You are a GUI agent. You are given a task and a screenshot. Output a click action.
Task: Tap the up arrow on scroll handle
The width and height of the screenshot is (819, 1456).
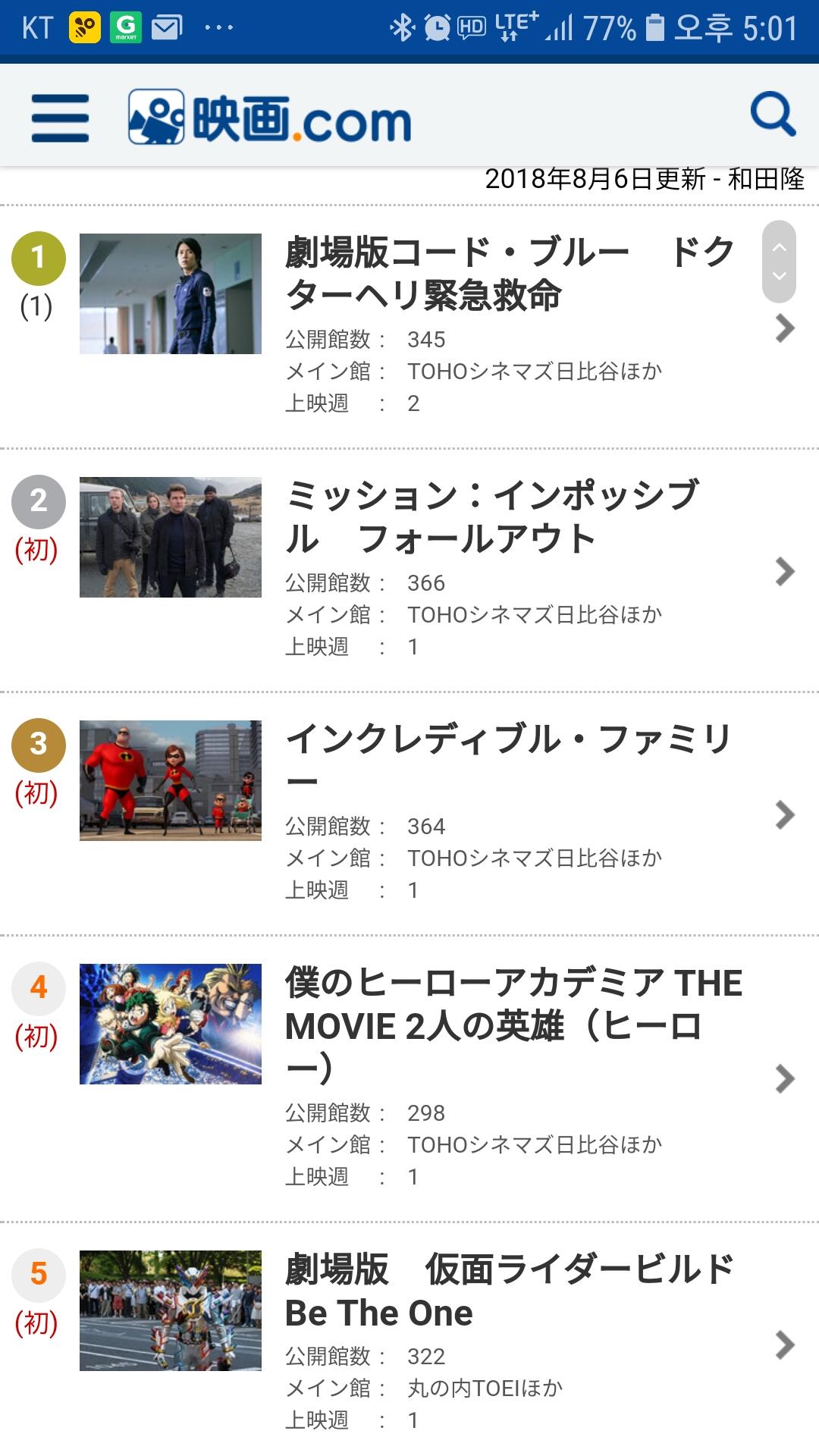click(779, 246)
